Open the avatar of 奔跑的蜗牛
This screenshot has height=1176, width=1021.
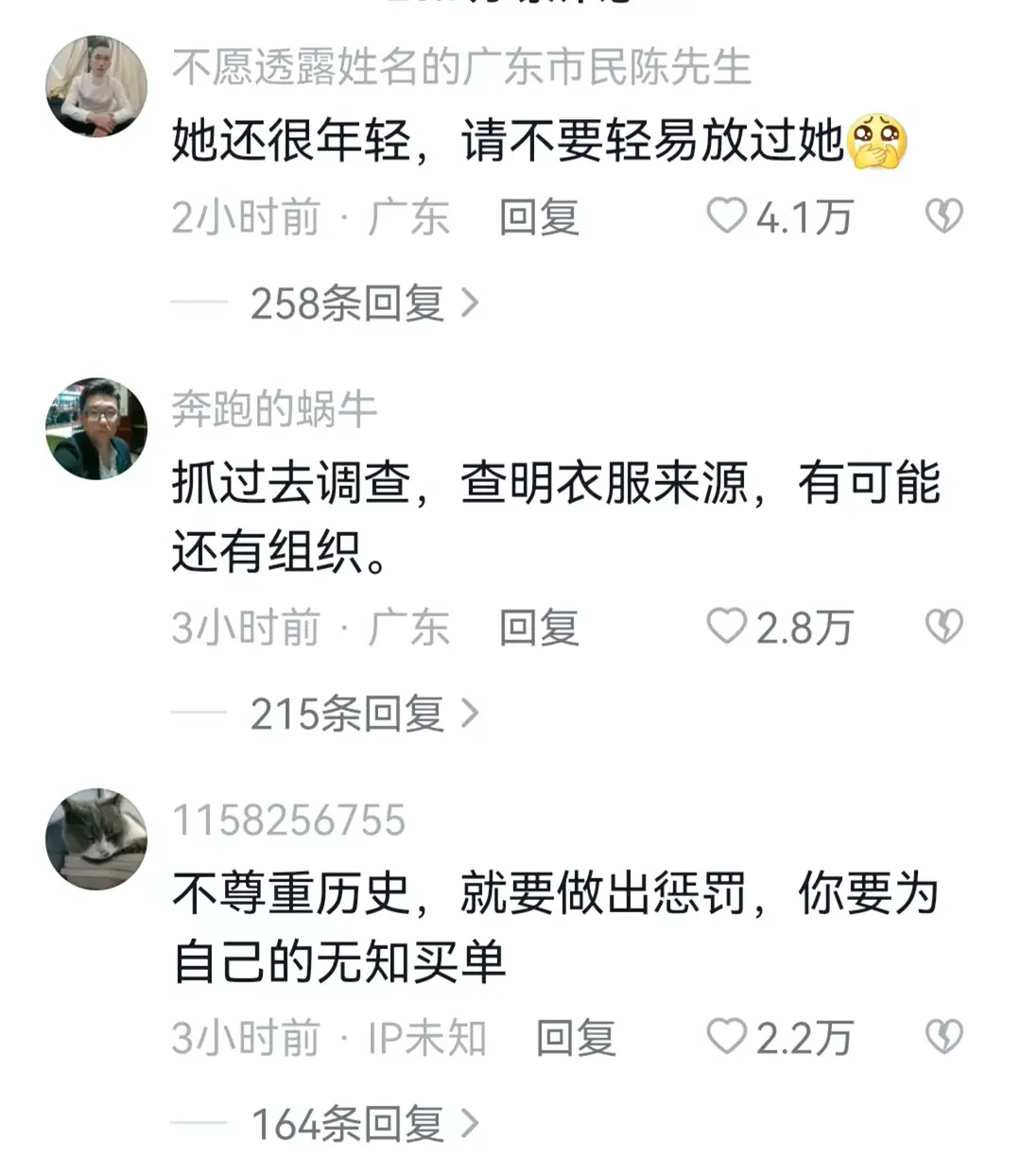(x=96, y=429)
